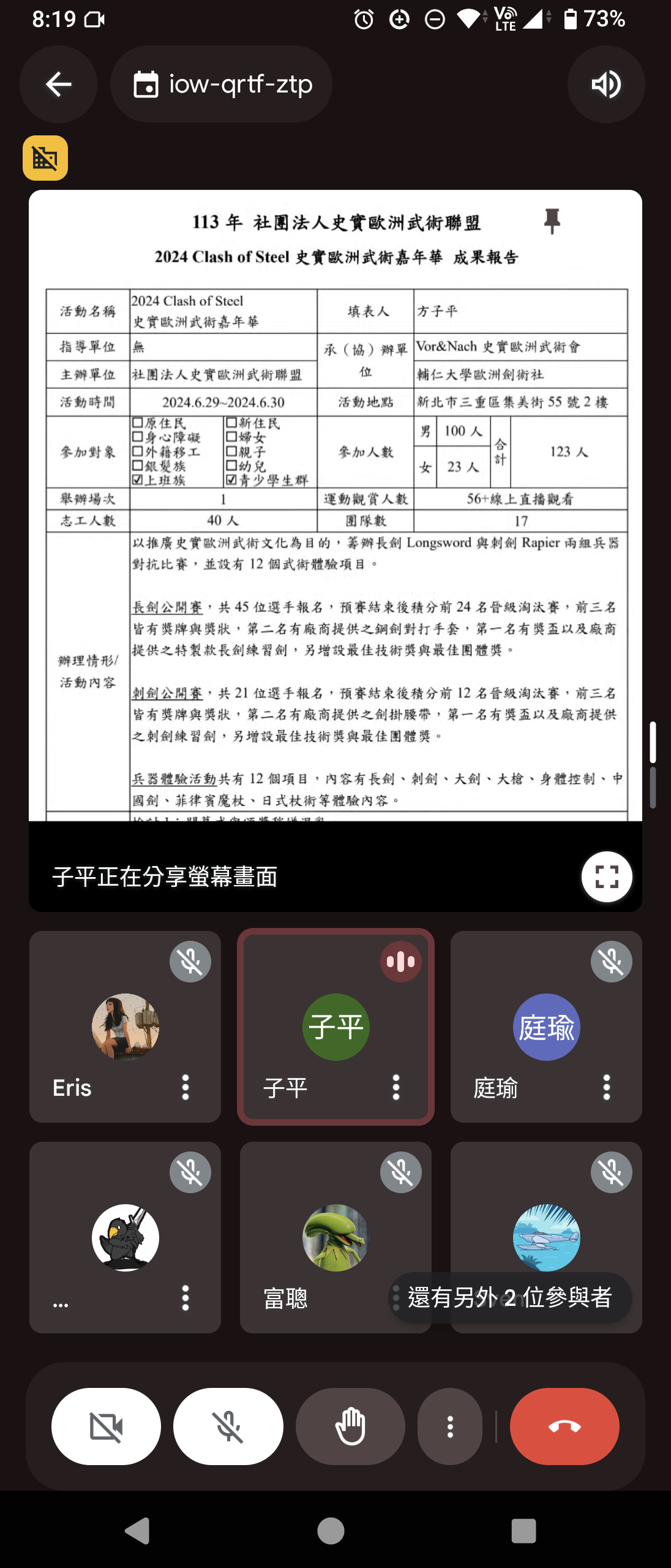671x1568 pixels.
Task: Turn on the camera
Action: 106,1427
